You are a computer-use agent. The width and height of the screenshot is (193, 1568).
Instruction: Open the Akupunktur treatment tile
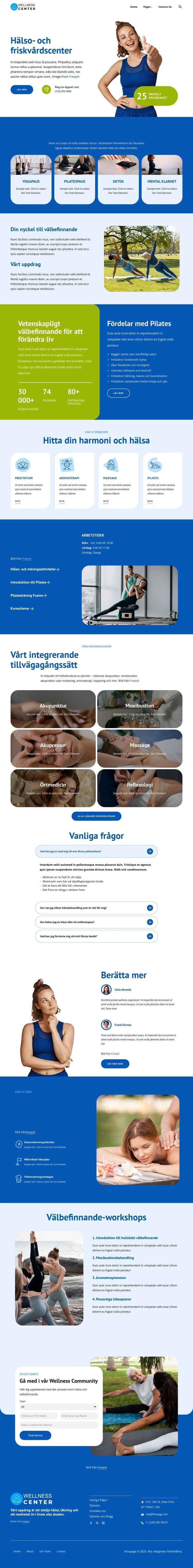click(x=53, y=709)
